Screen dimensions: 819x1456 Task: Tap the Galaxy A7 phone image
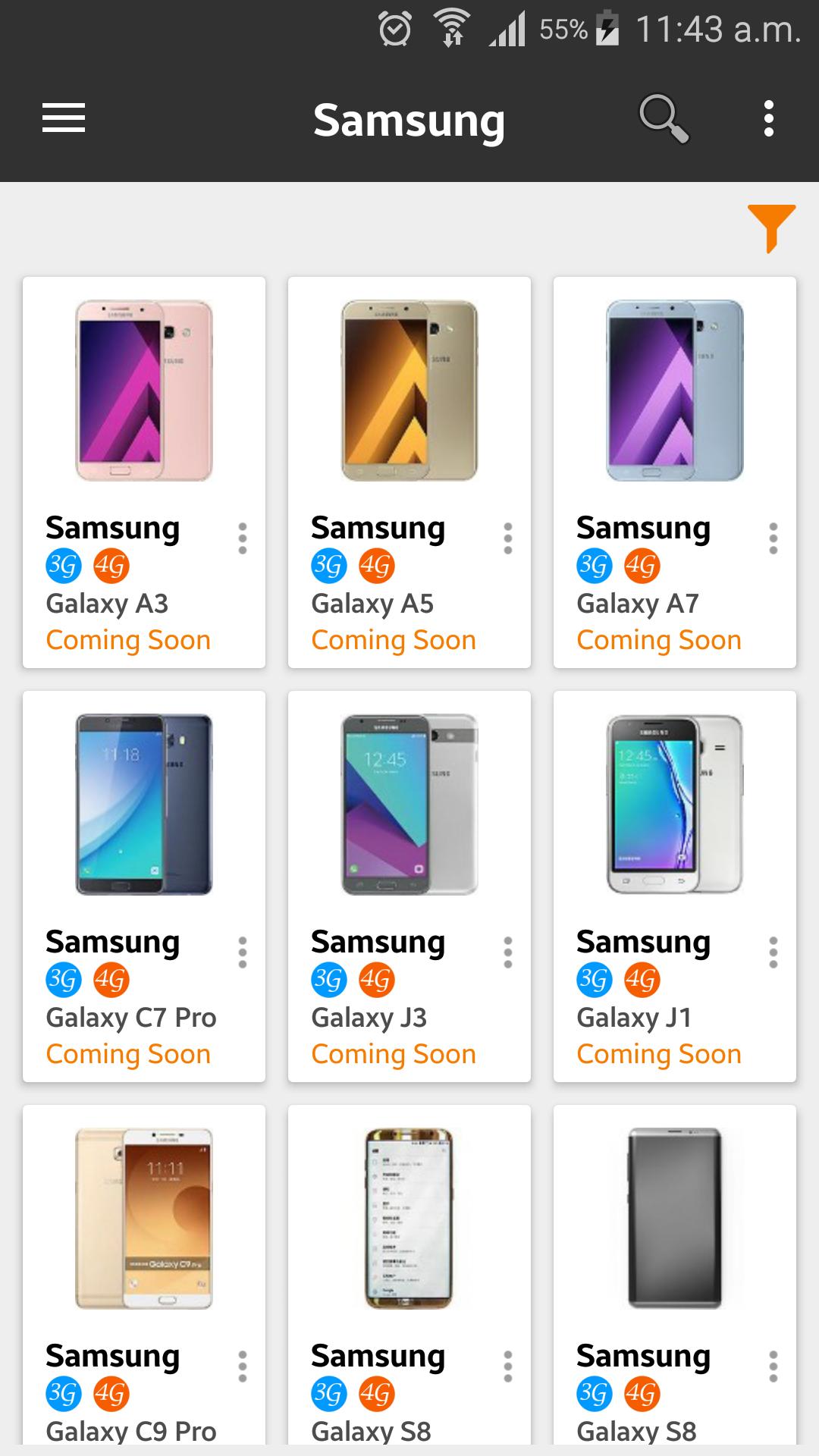point(674,391)
